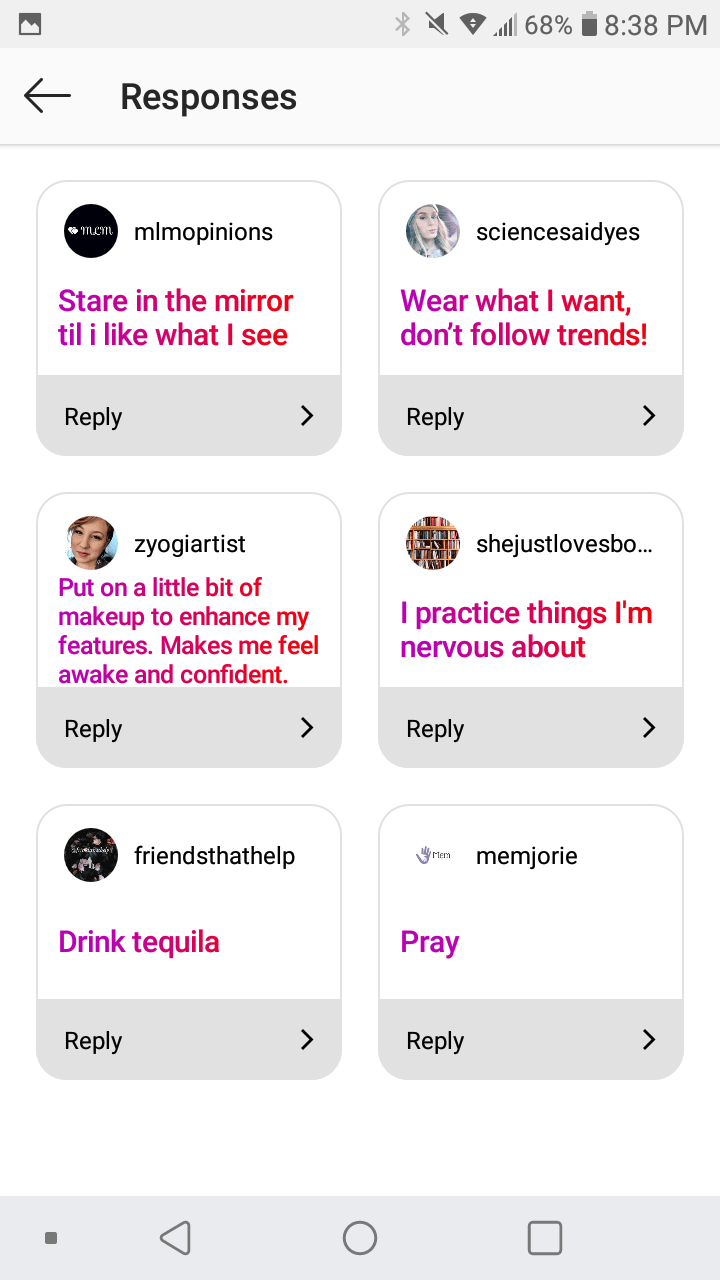This screenshot has width=720, height=1280.
Task: Reply to memjorie's Pray response
Action: (x=531, y=1040)
